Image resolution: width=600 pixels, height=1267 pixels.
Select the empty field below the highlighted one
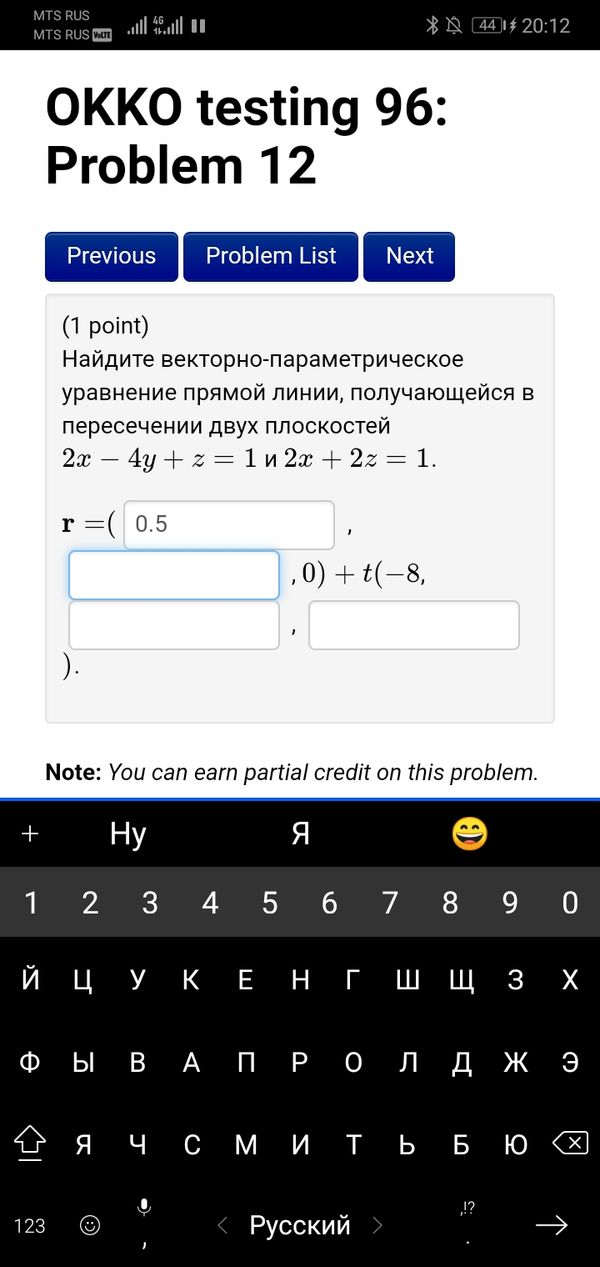(174, 625)
